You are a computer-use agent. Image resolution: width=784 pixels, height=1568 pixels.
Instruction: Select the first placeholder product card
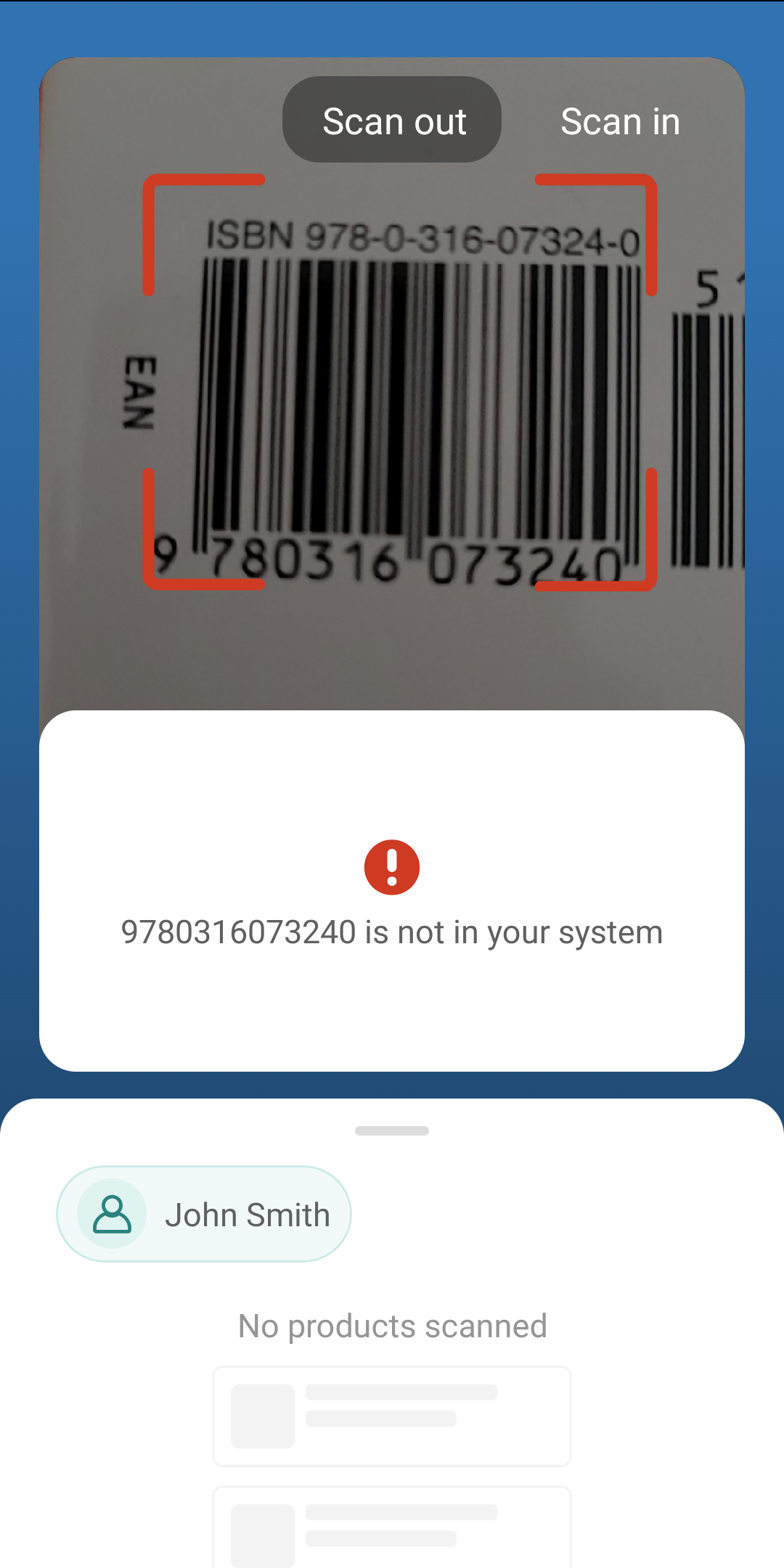click(x=392, y=1416)
